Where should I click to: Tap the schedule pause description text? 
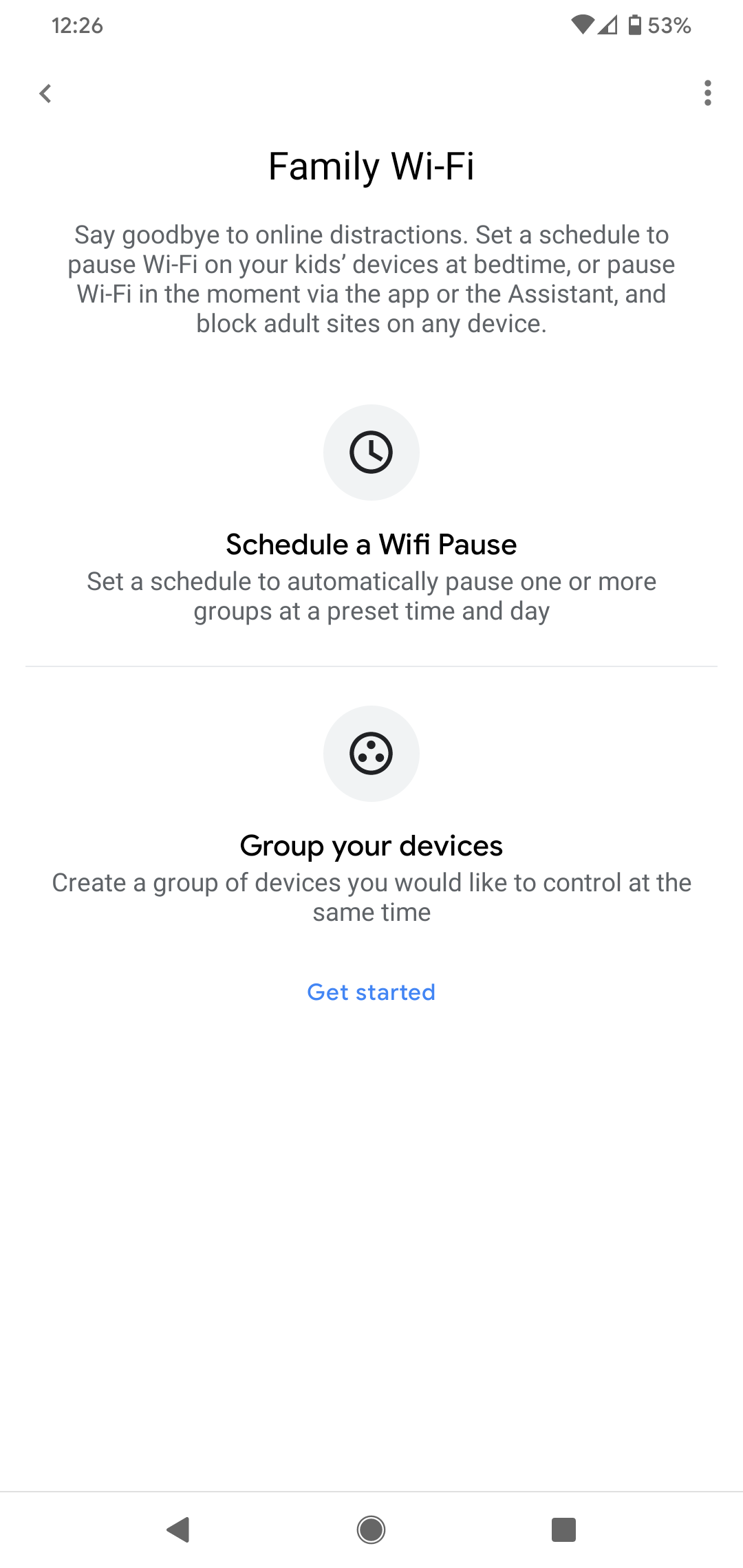[x=371, y=596]
